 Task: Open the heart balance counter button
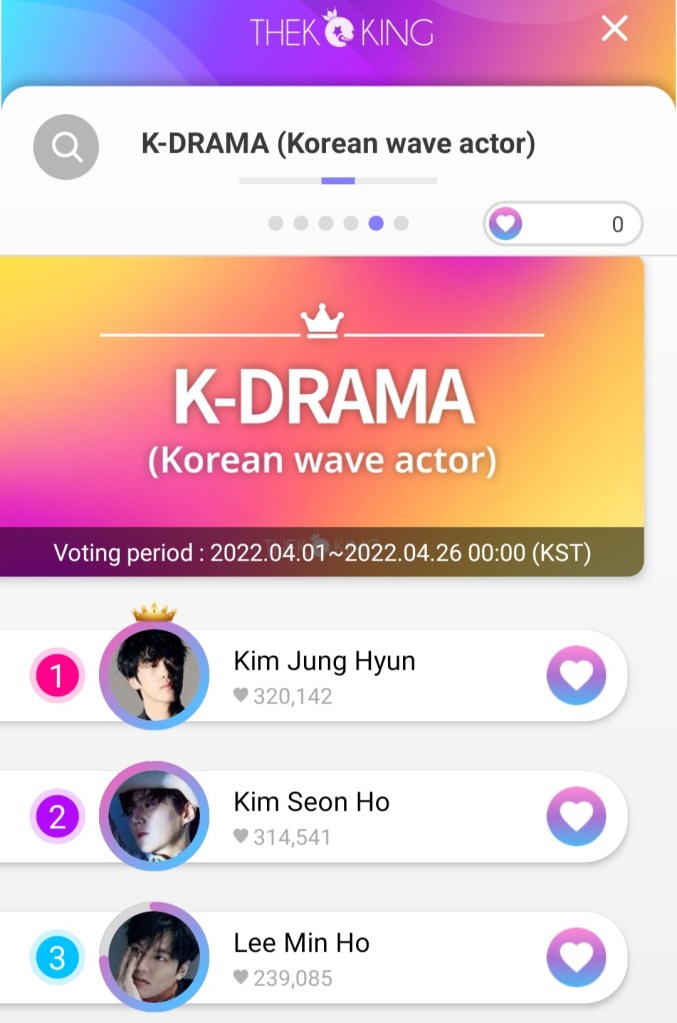(x=563, y=224)
